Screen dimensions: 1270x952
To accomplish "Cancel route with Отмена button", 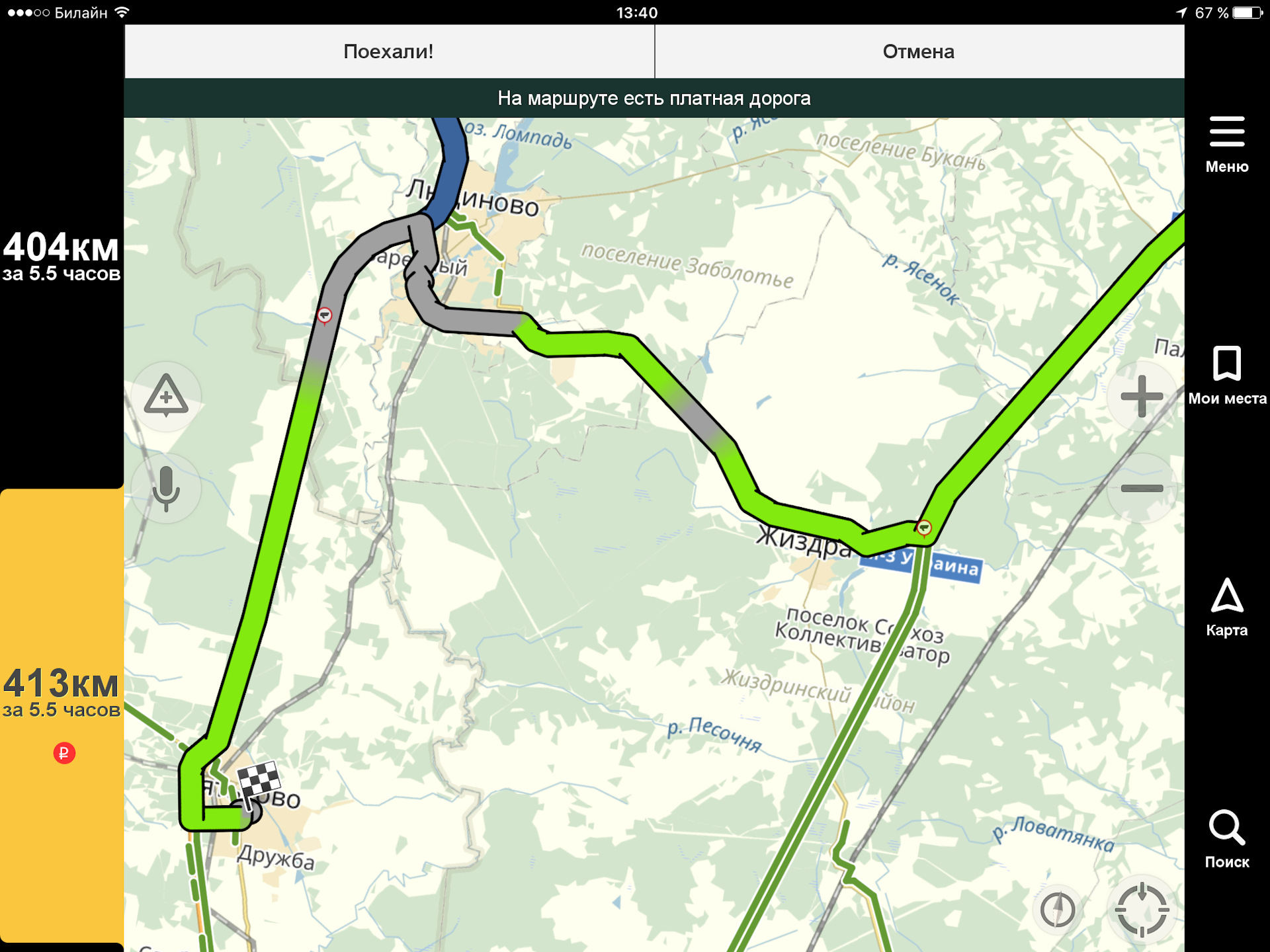I will click(919, 52).
